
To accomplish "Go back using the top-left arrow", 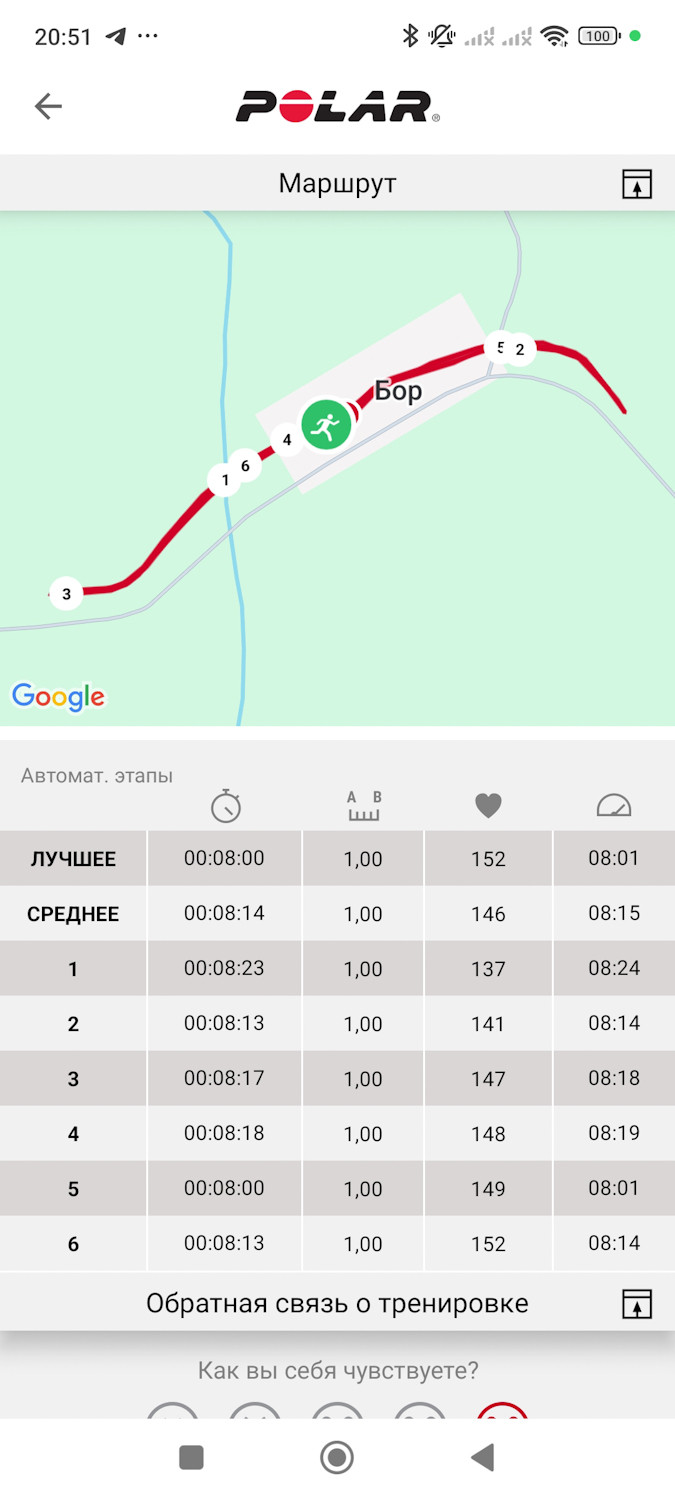I will pyautogui.click(x=48, y=106).
